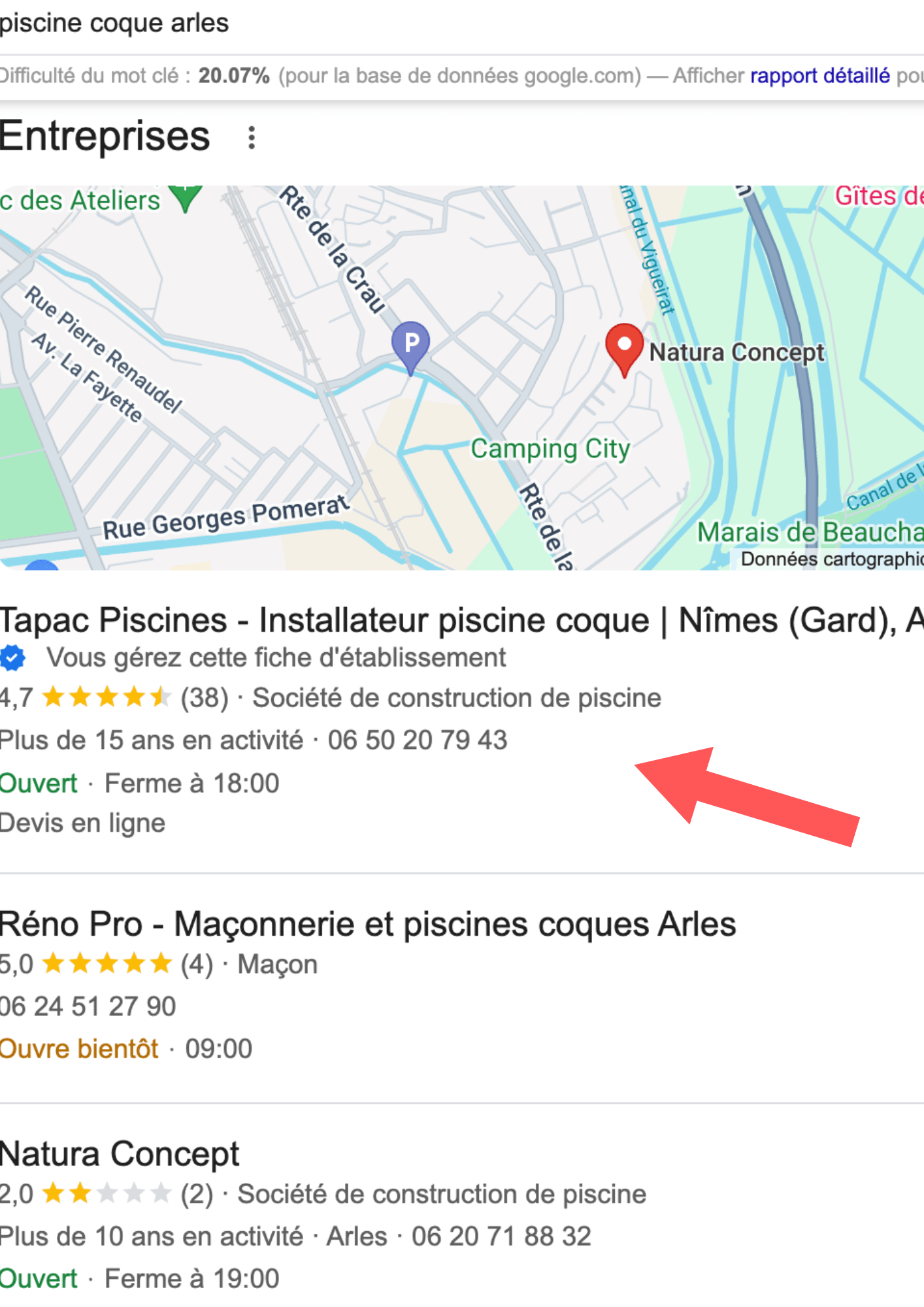The width and height of the screenshot is (924, 1307).
Task: Expand the Tapac Piscines listing details
Action: click(x=327, y=620)
